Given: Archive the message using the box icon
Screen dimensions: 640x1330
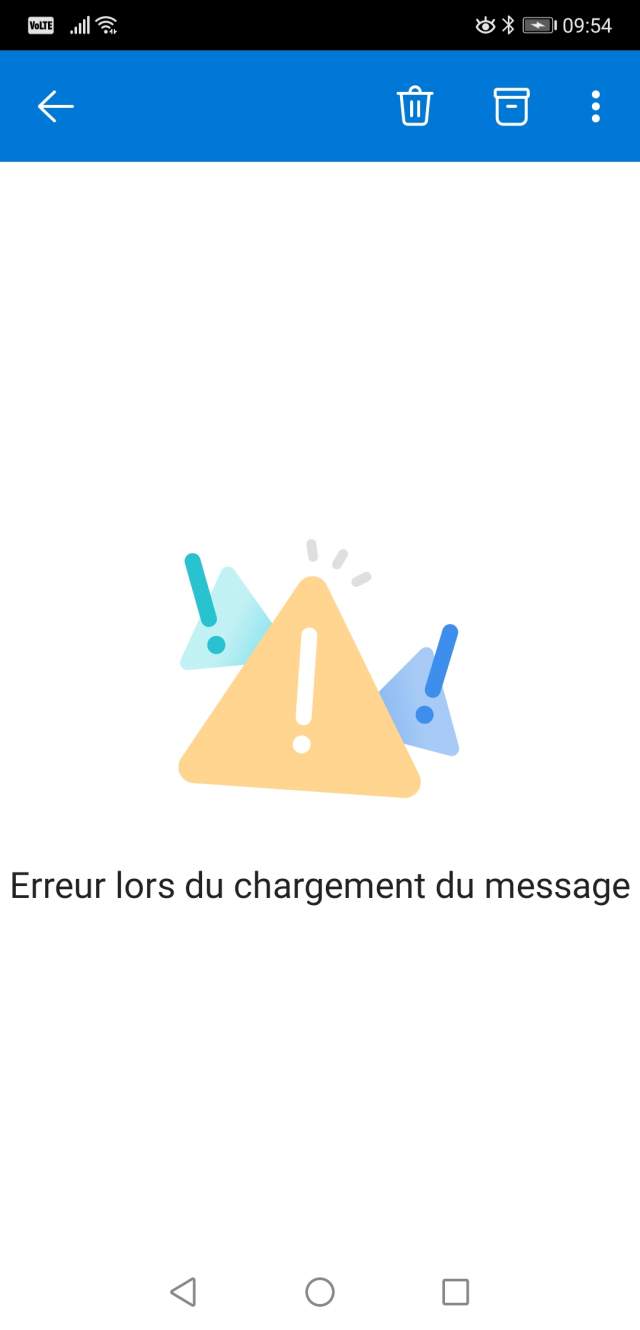Looking at the screenshot, I should (x=511, y=106).
